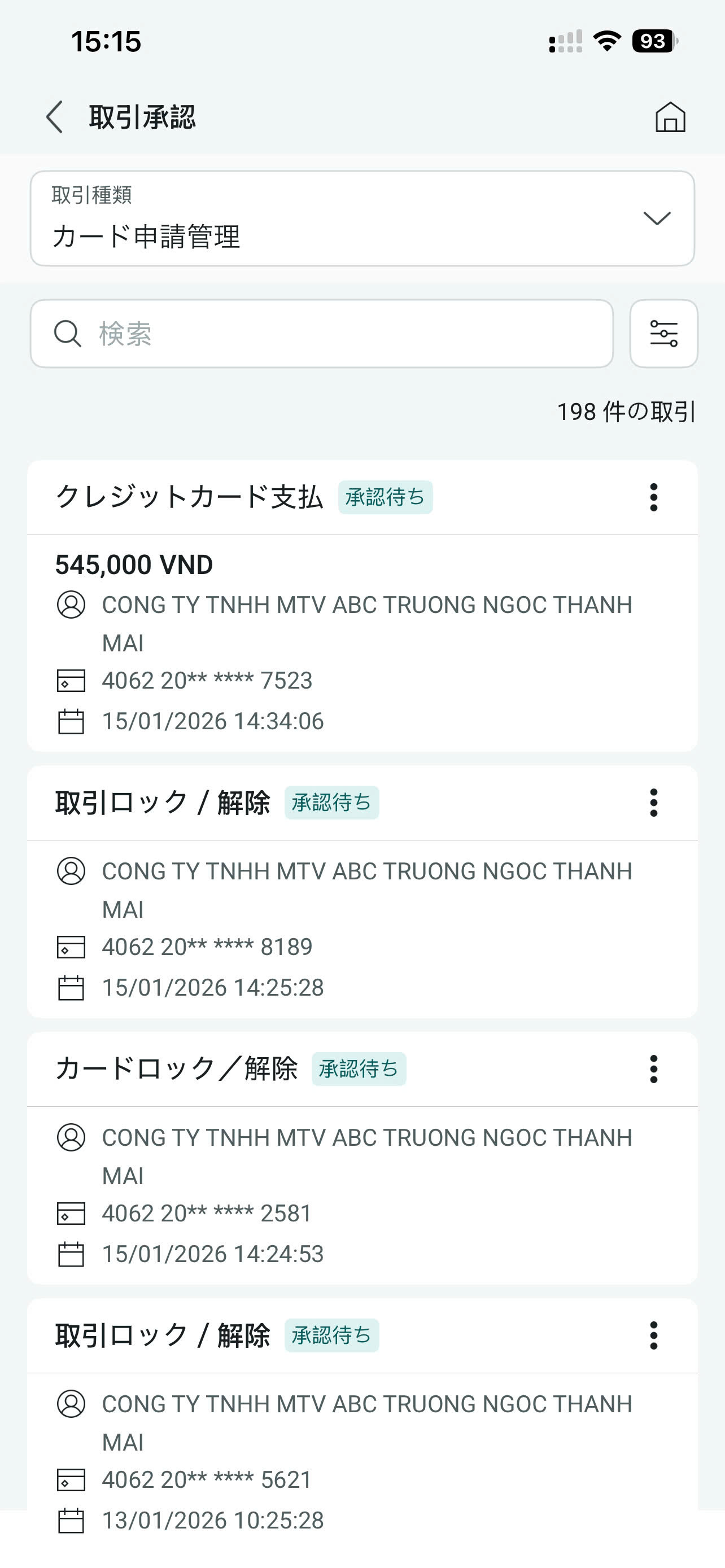Open the filter options icon
Screen dimensions: 725x1568
663,334
